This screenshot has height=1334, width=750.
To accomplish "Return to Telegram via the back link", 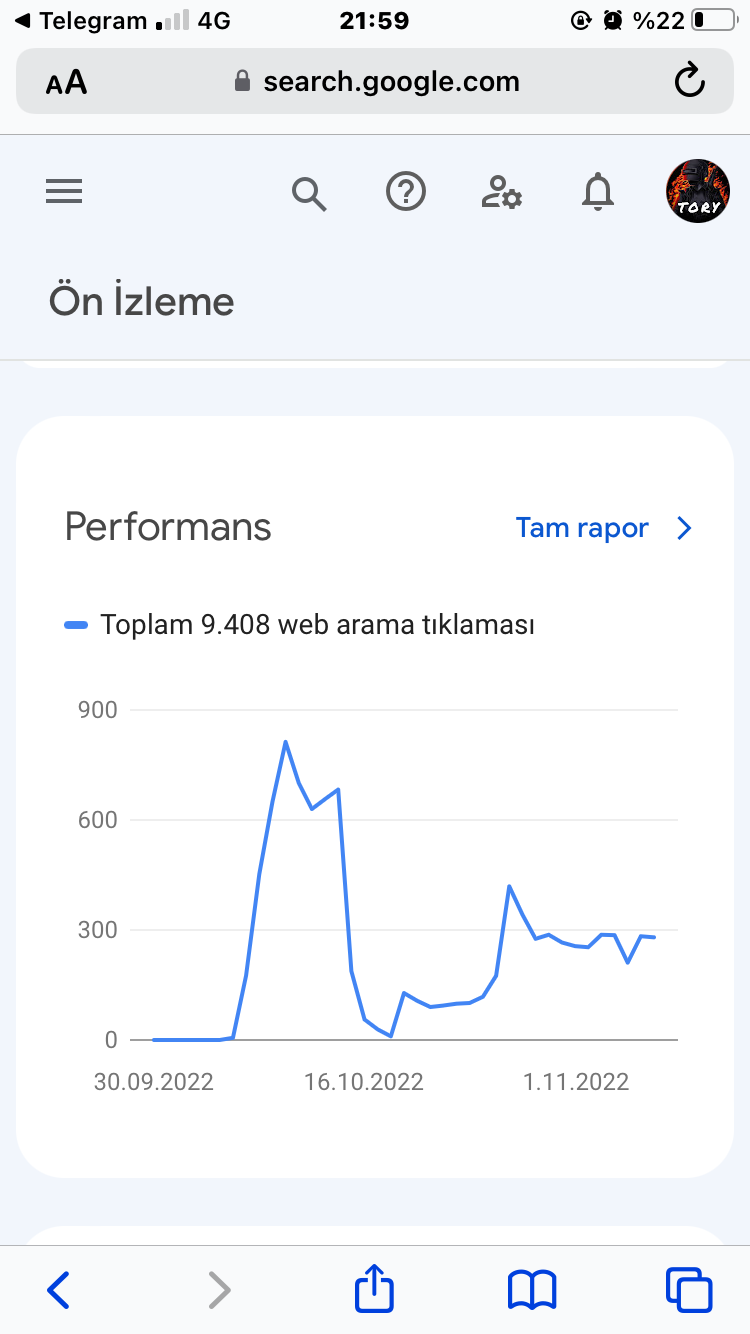I will 80,20.
